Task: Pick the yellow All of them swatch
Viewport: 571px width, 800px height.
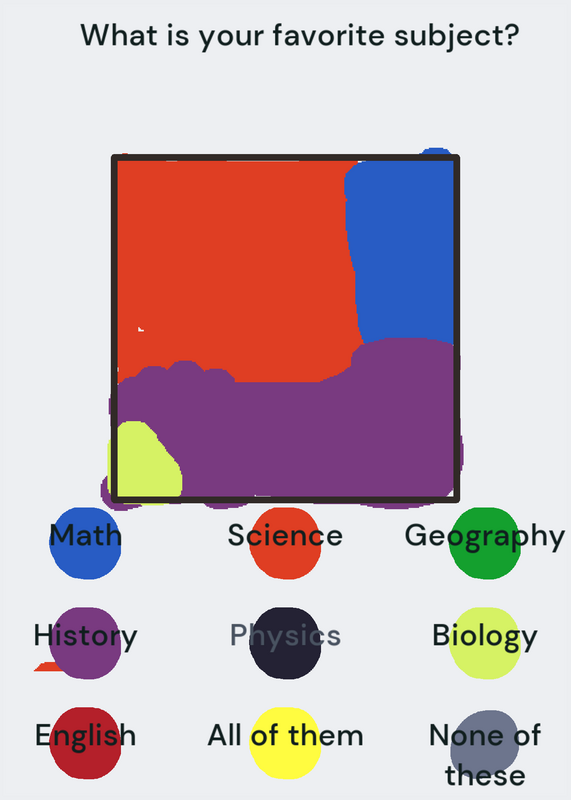Action: (x=285, y=743)
